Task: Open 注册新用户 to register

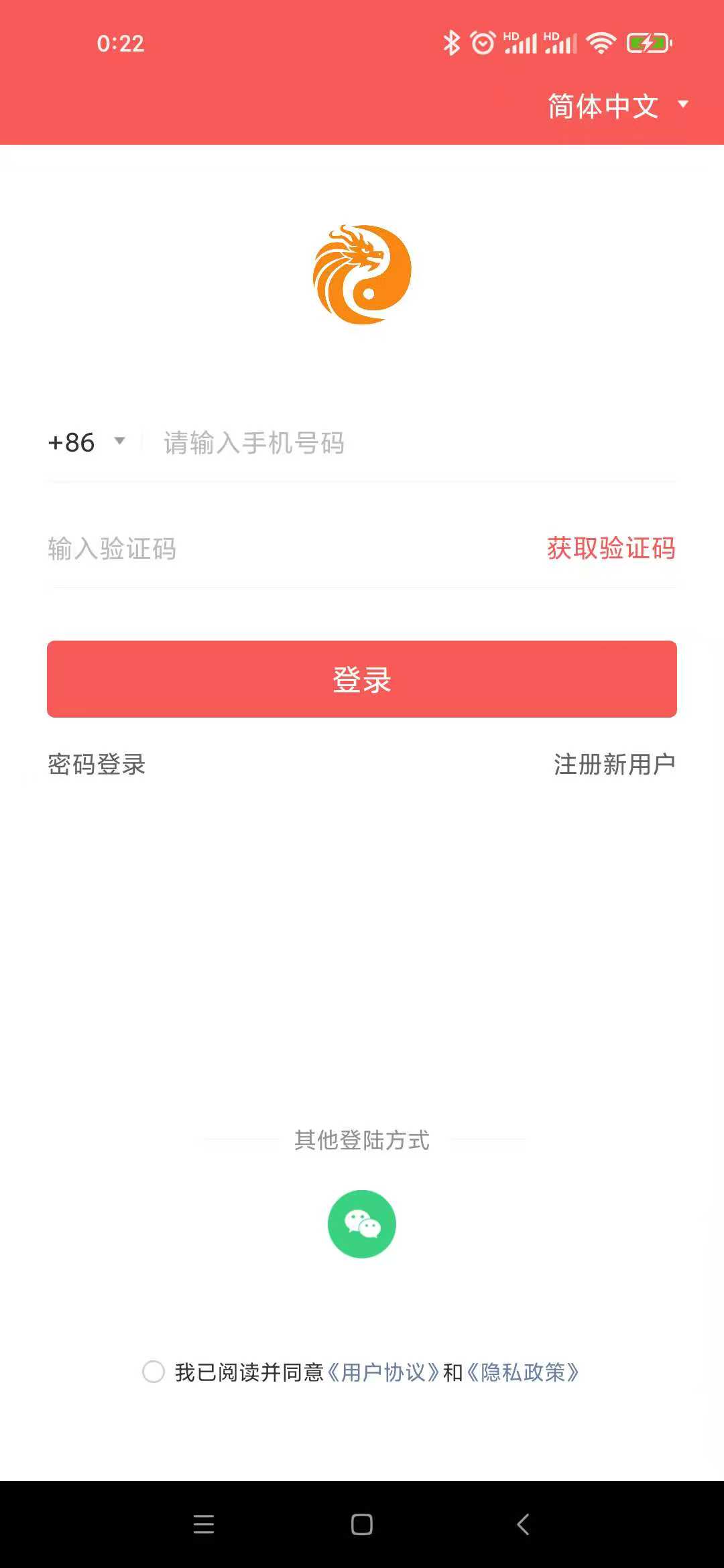Action: pyautogui.click(x=614, y=764)
